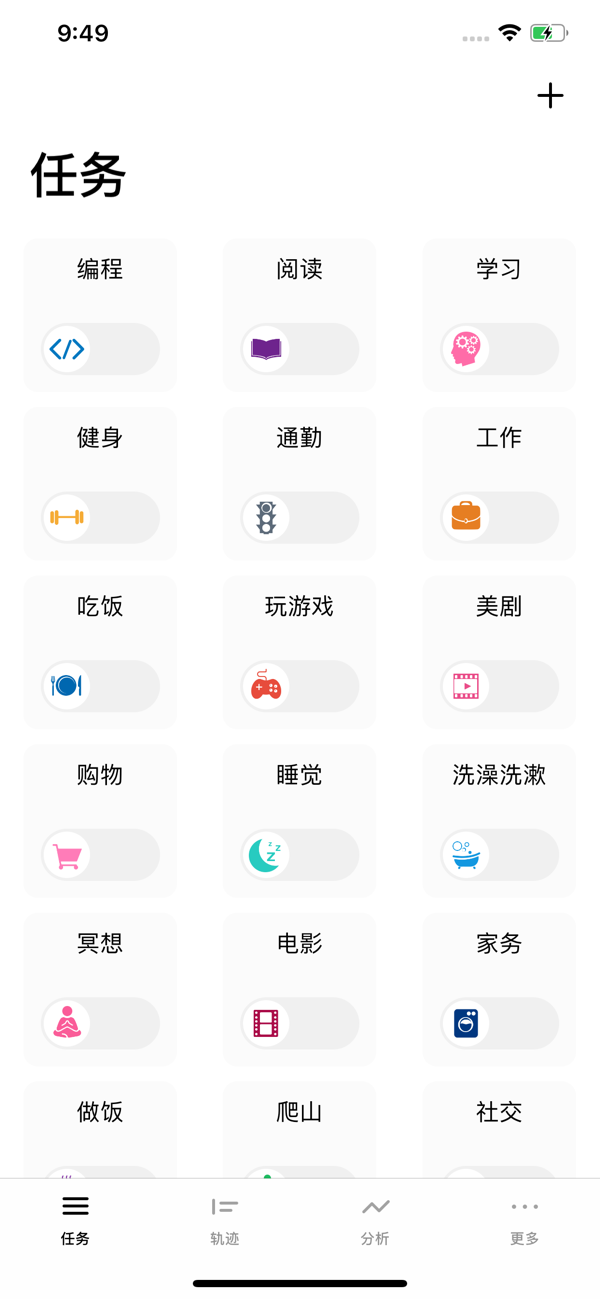Enable the 学习 task timer
This screenshot has width=600, height=1299.
[x=499, y=349]
